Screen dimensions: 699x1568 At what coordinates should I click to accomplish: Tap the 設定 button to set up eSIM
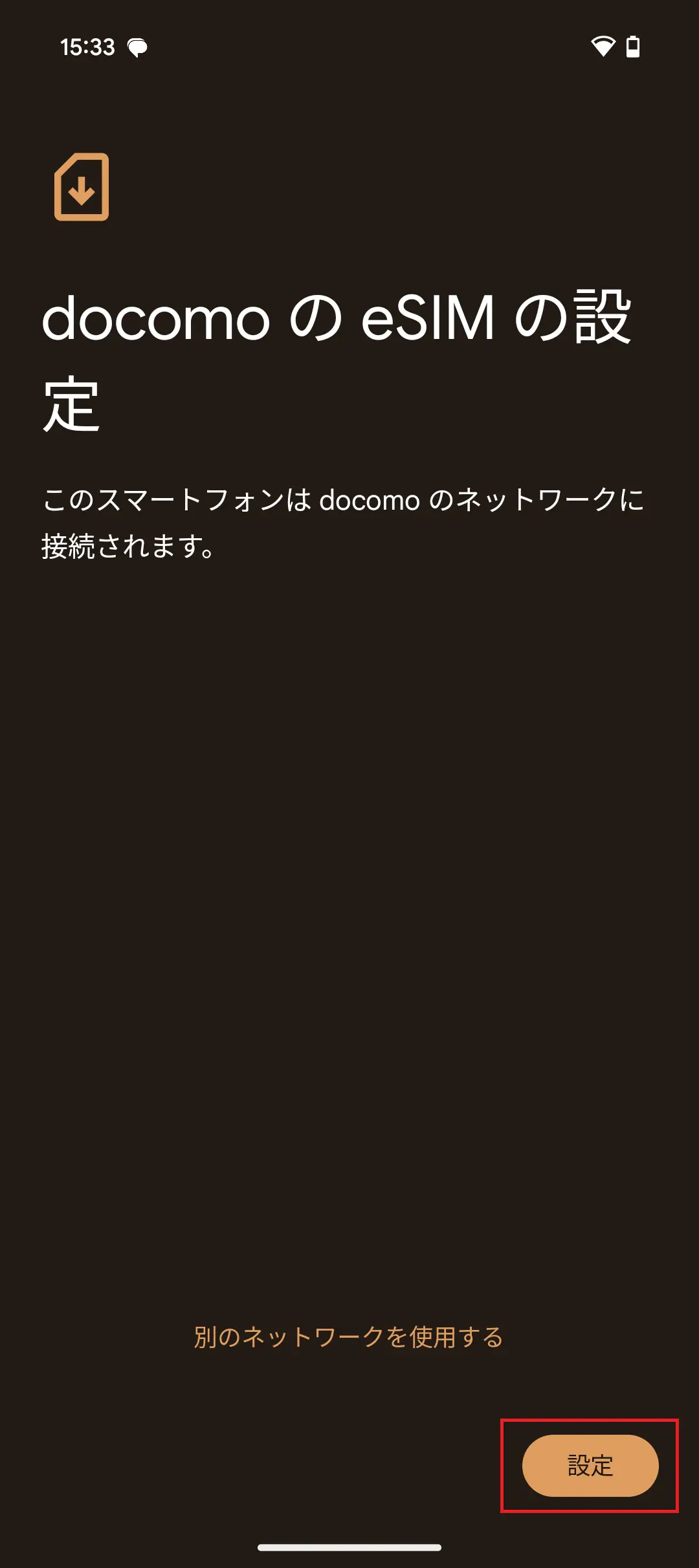pyautogui.click(x=590, y=1465)
